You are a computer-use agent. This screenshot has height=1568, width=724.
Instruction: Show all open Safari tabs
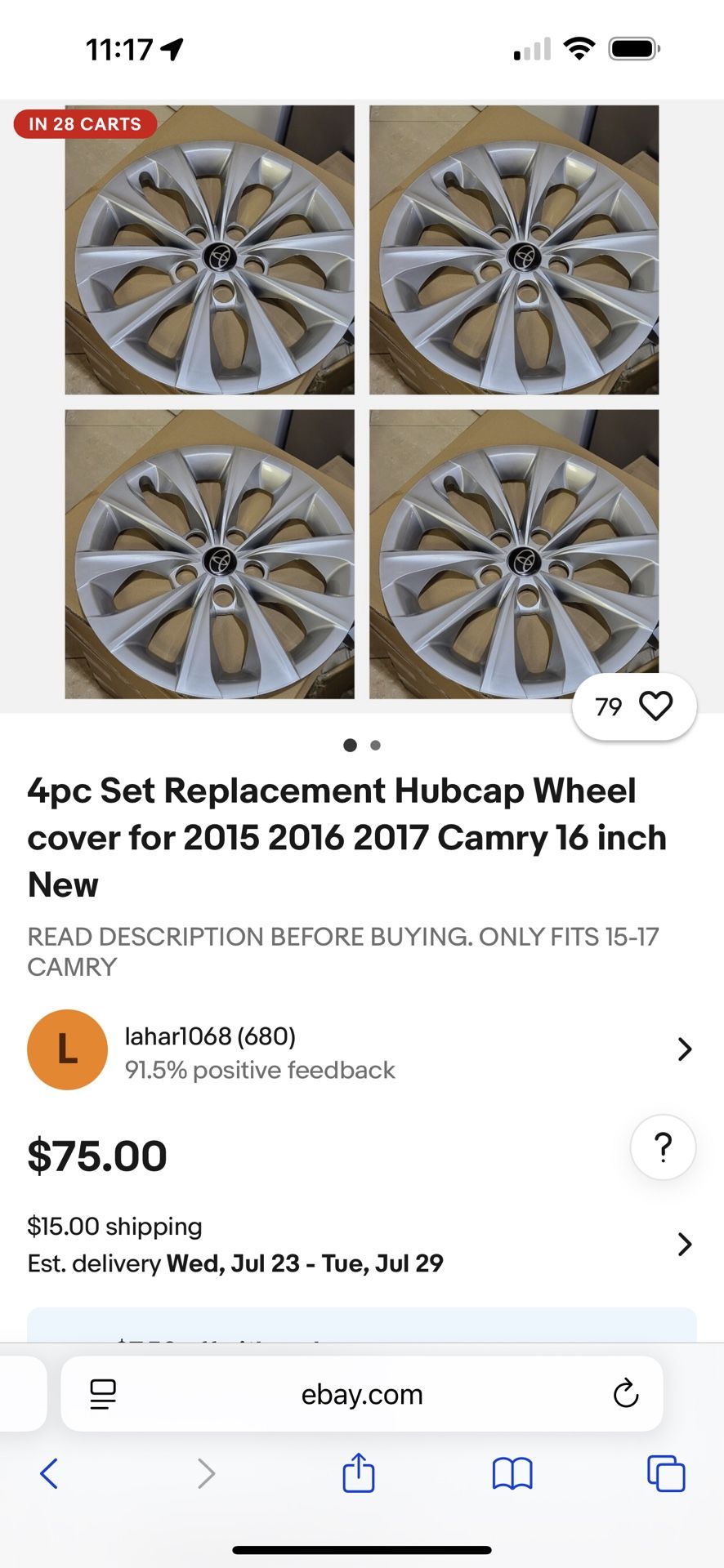[666, 1474]
